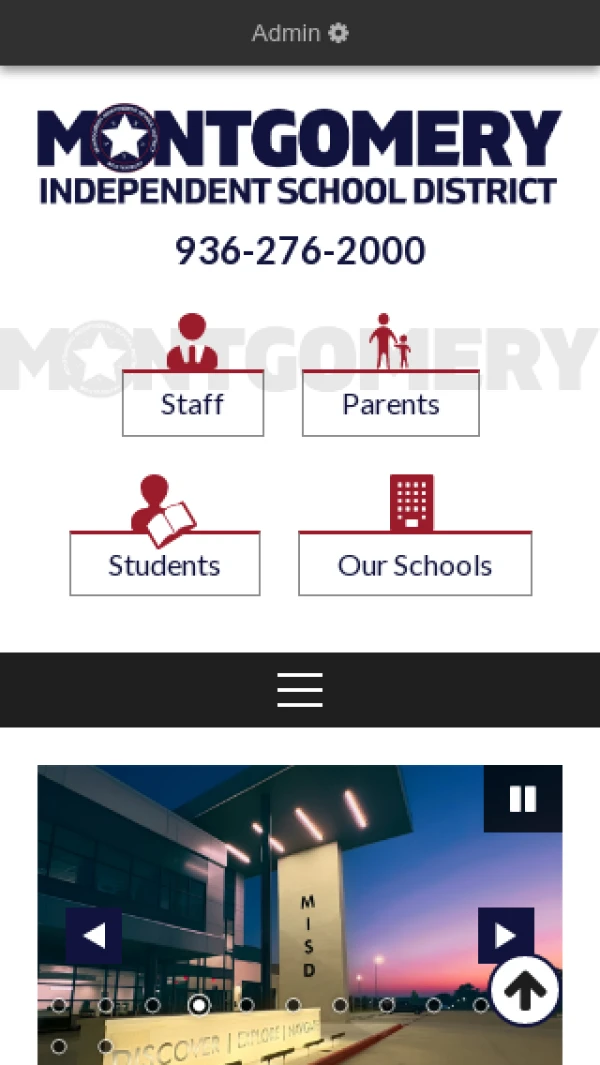Call the district at 936-276-2000
This screenshot has width=600, height=1065.
click(300, 250)
